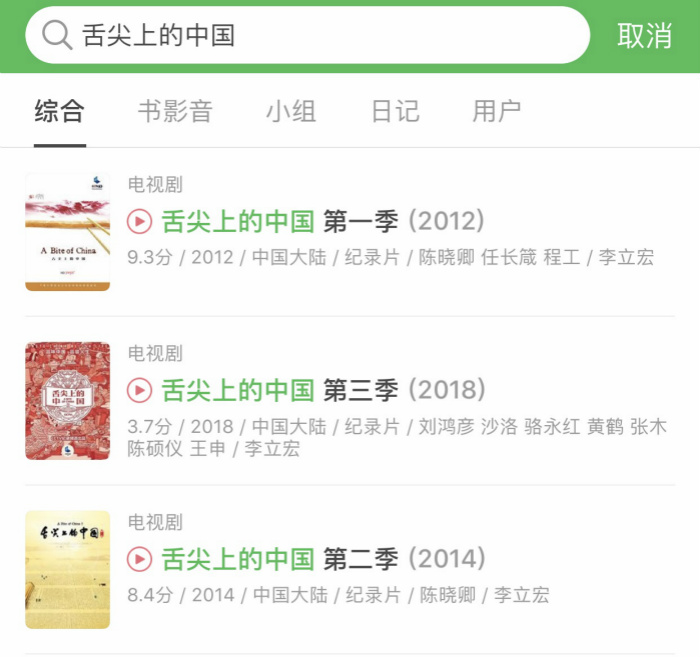Go to the 用户 tab

497,111
